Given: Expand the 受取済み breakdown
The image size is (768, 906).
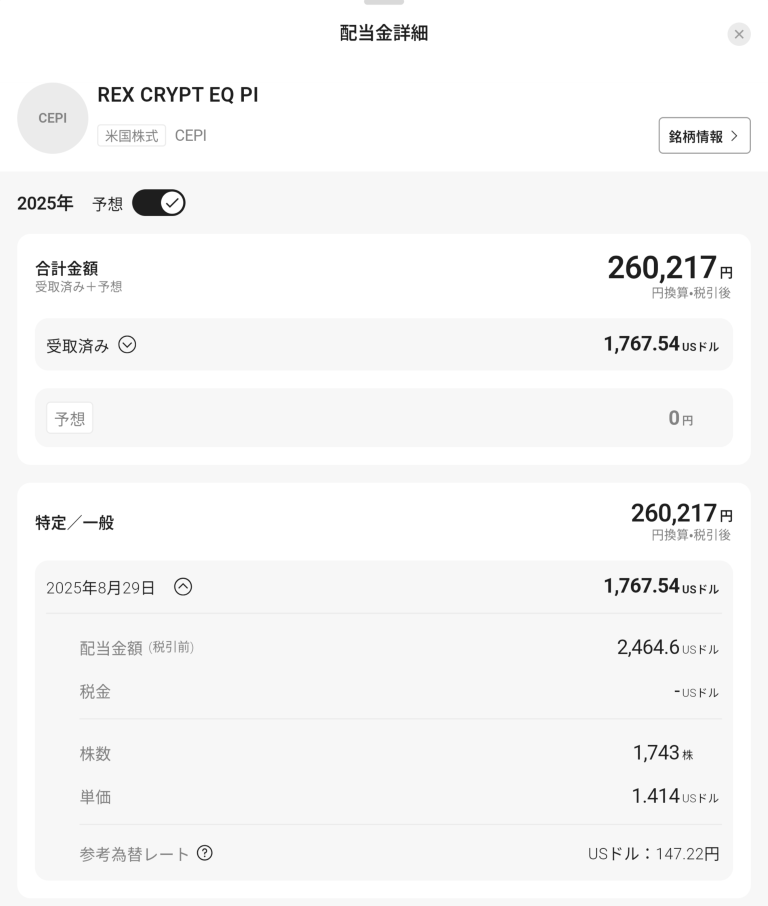Looking at the screenshot, I should pos(127,345).
